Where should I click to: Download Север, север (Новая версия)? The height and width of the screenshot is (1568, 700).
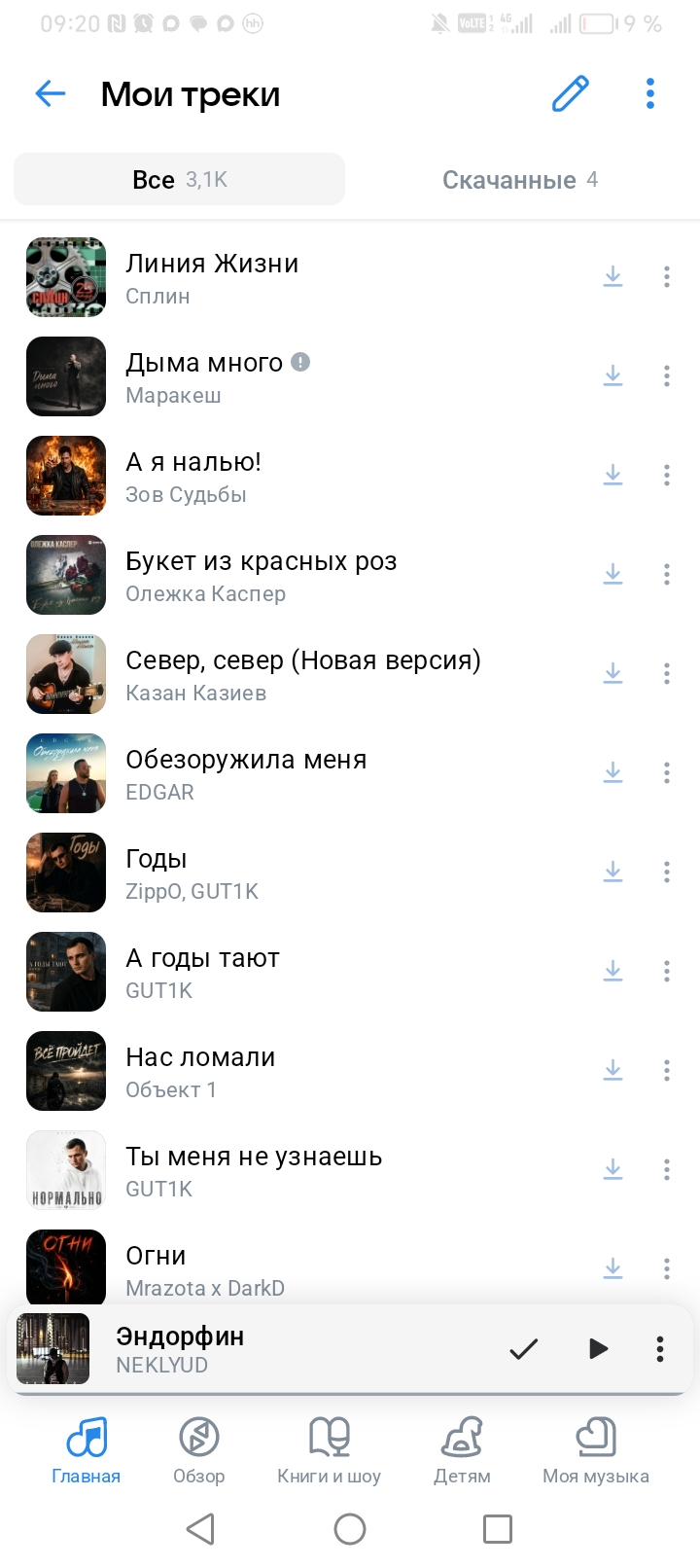[613, 673]
